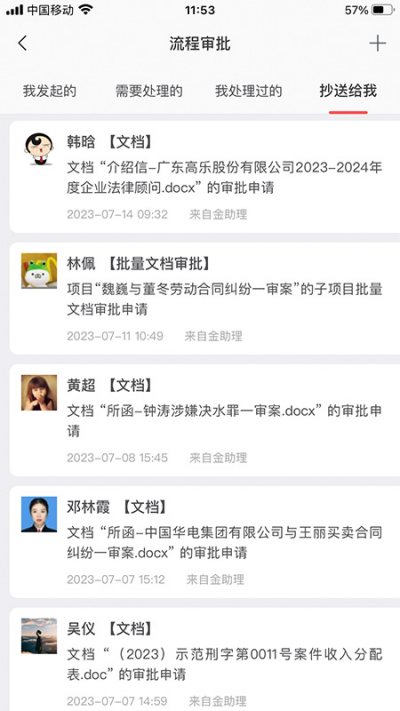The height and width of the screenshot is (711, 400).
Task: Switch to the 需要处理的 tab
Action: coord(149,91)
